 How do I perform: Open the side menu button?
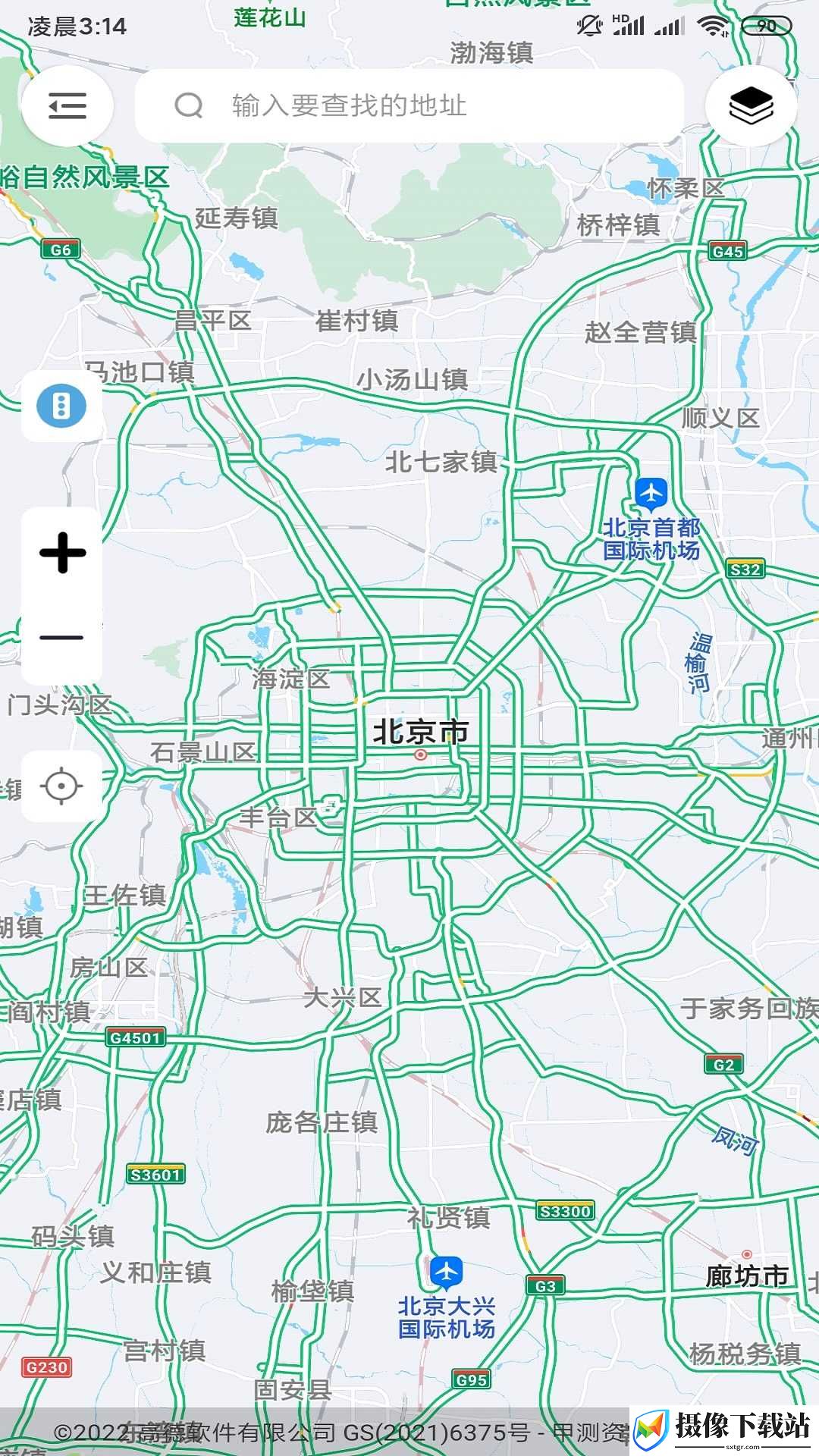67,106
